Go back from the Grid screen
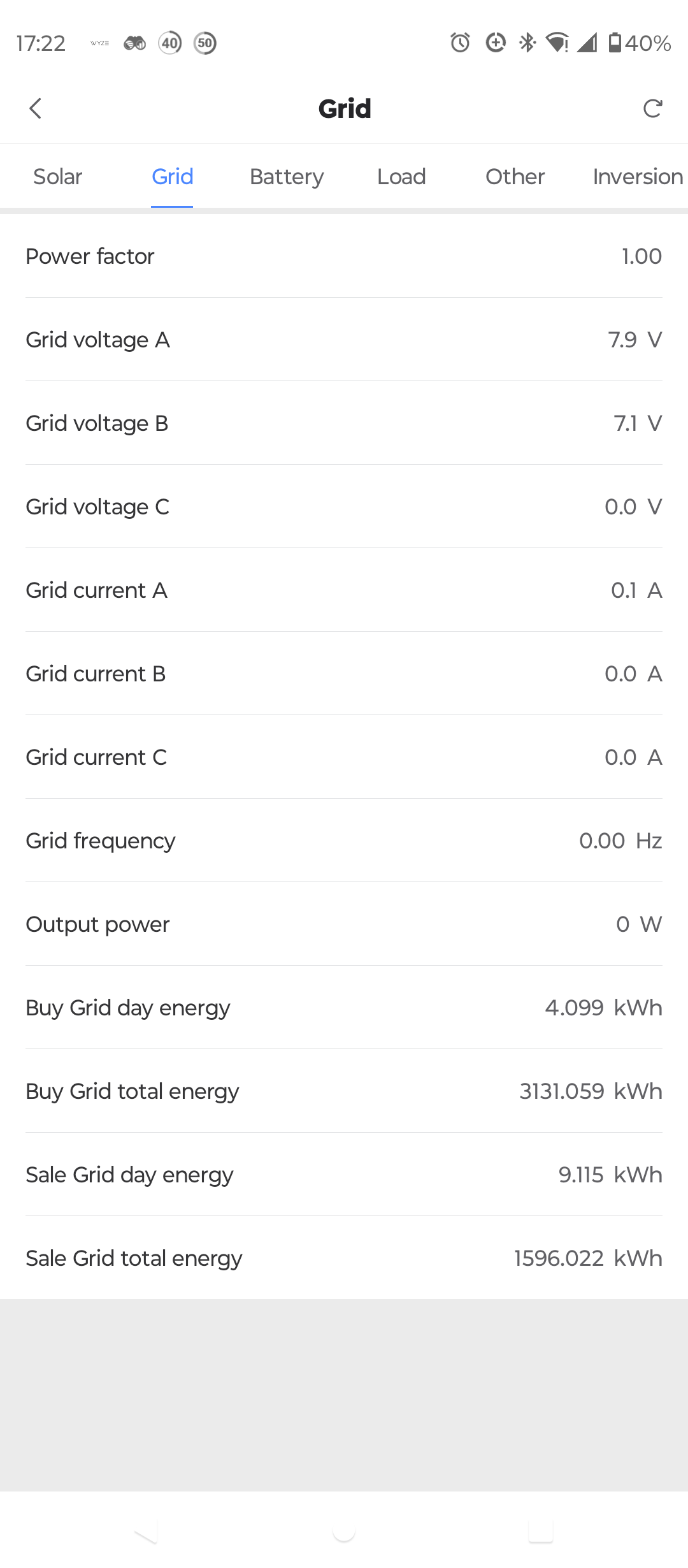The width and height of the screenshot is (688, 1568). 36,108
